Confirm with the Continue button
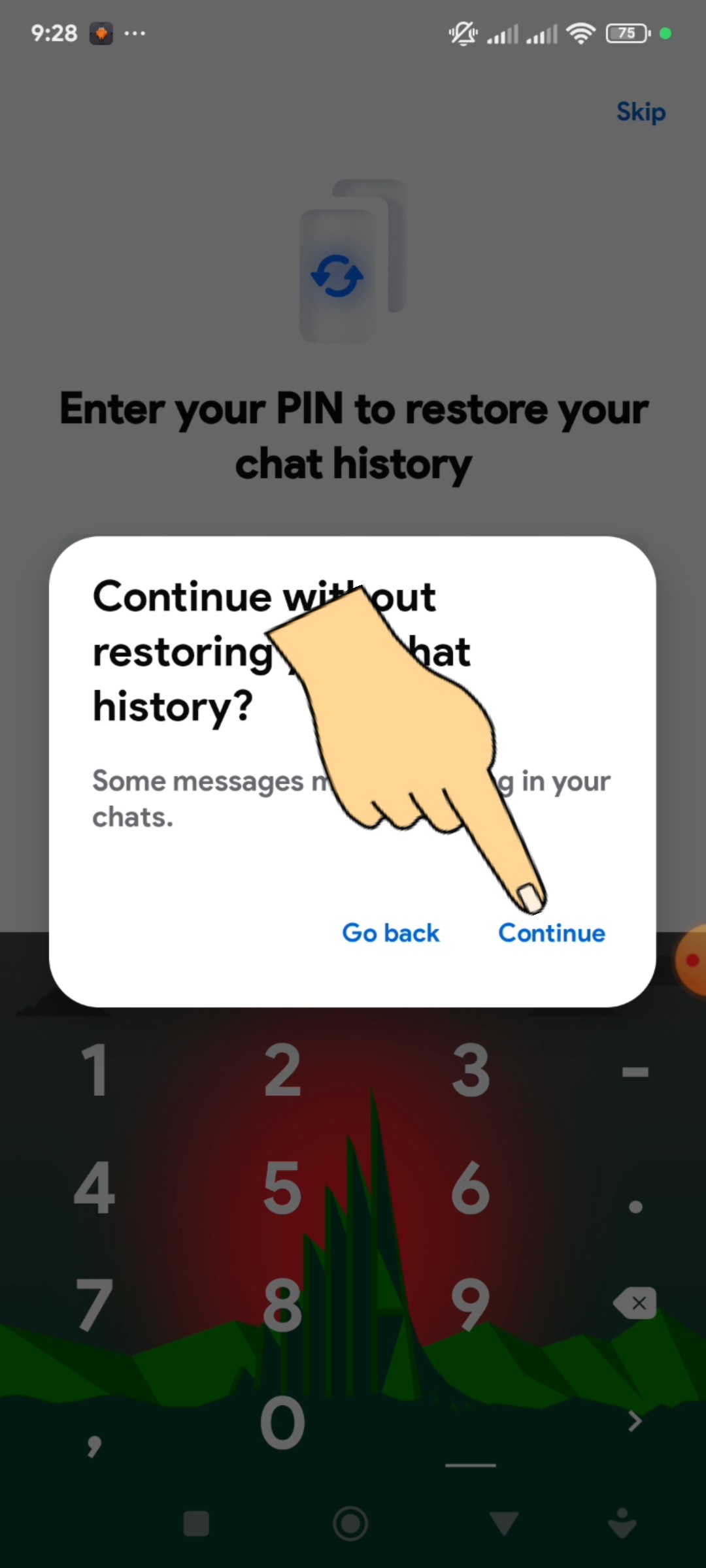This screenshot has width=706, height=1568. (x=551, y=933)
